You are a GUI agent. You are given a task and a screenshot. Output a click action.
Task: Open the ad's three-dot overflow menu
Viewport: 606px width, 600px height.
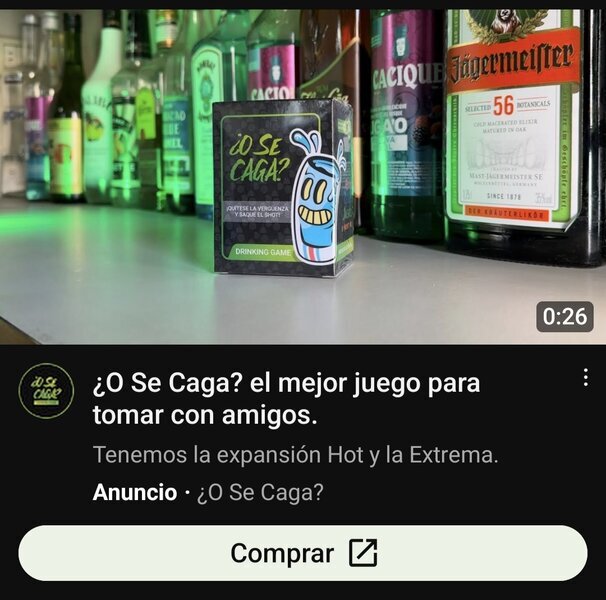585,378
